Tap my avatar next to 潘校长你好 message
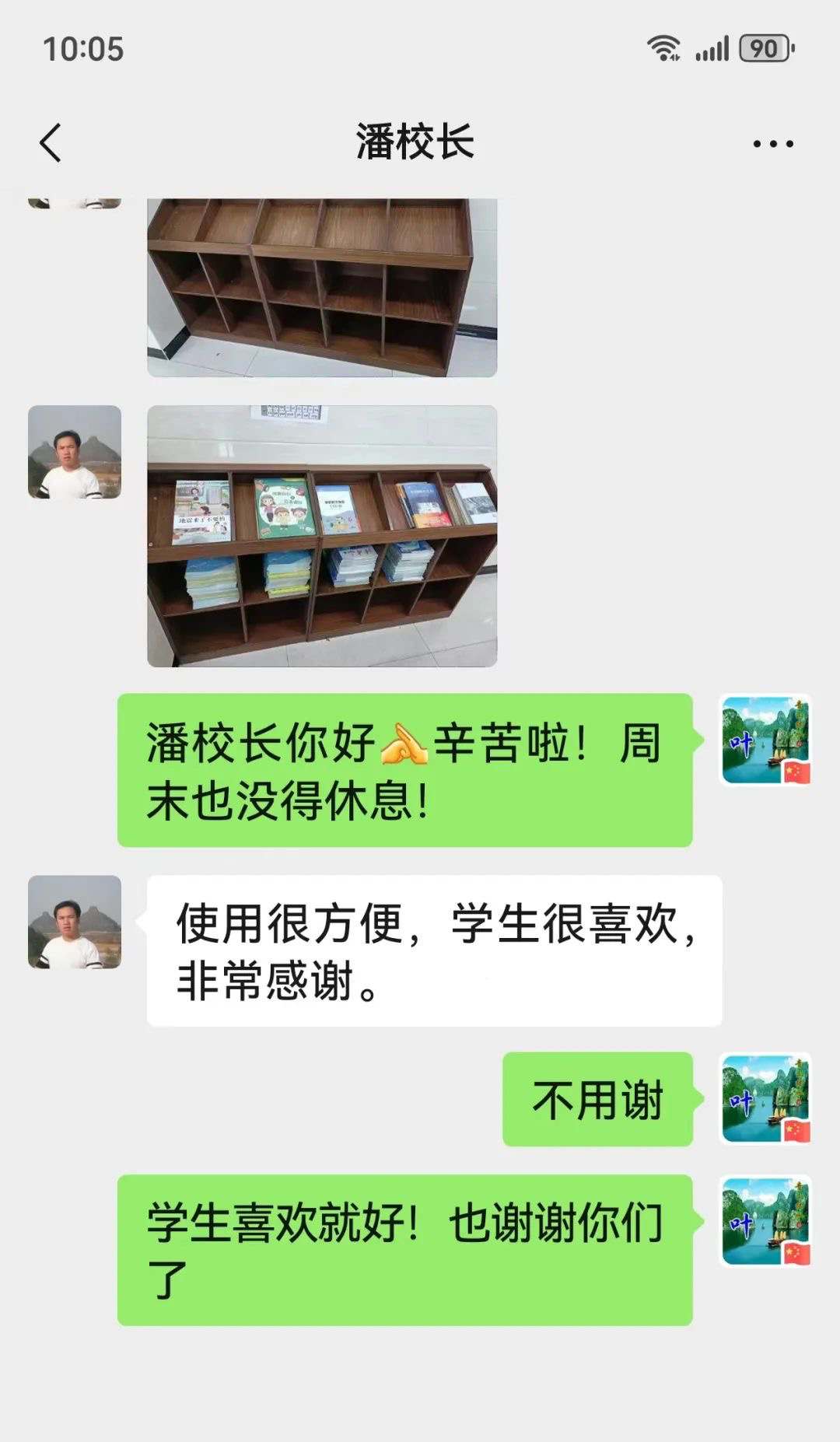This screenshot has height=1442, width=840. click(x=765, y=740)
